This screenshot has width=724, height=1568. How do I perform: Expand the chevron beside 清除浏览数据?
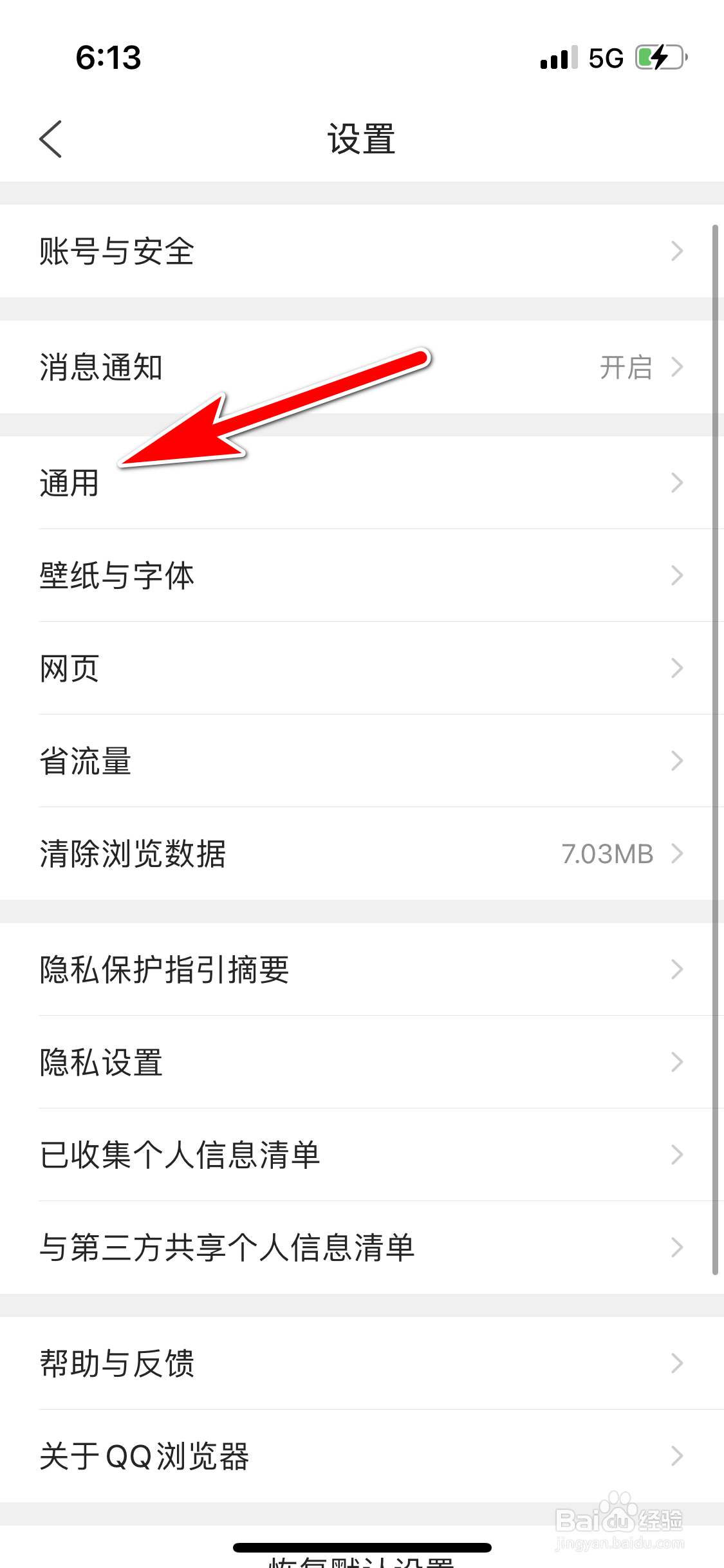[x=676, y=854]
